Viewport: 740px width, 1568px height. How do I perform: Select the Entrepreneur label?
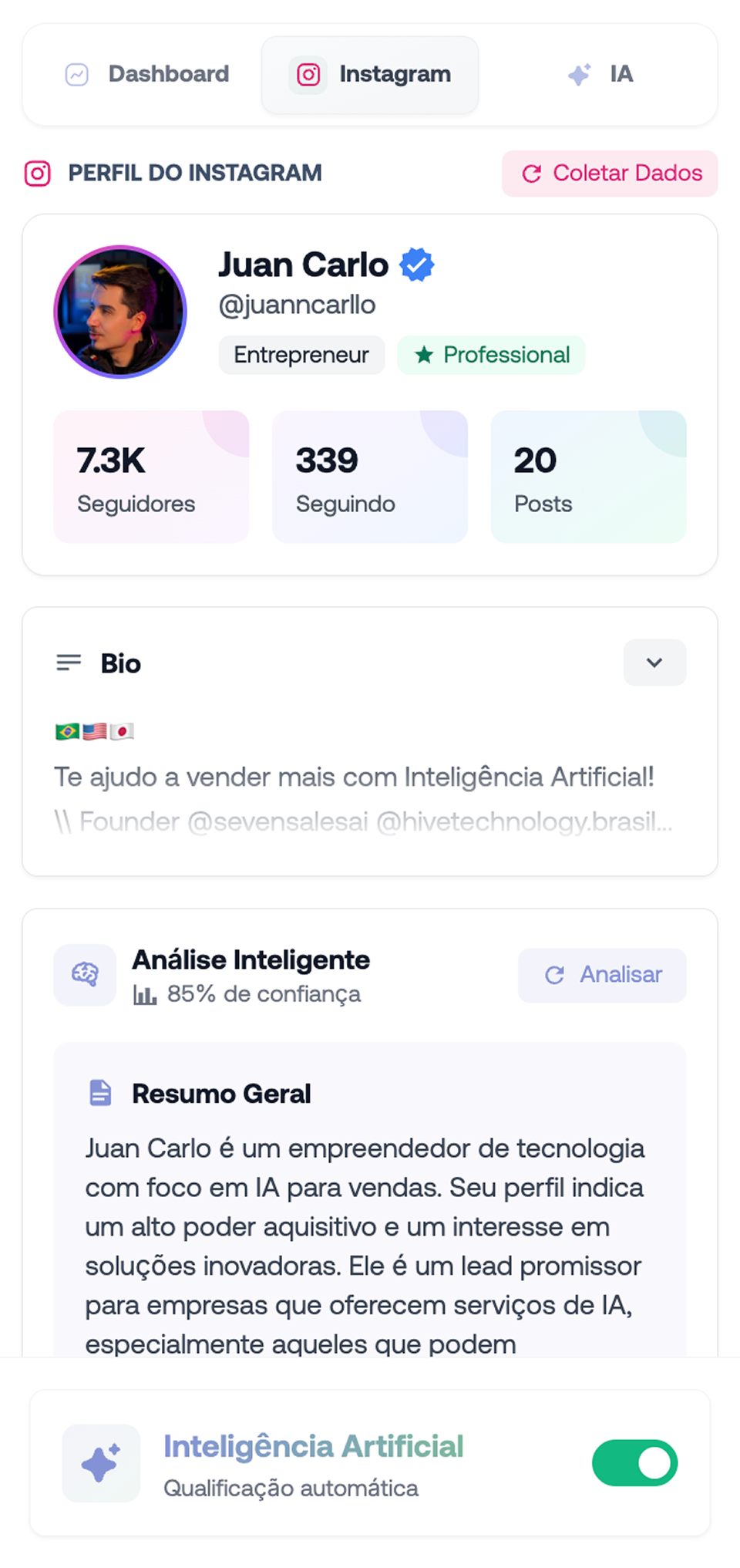pyautogui.click(x=301, y=355)
